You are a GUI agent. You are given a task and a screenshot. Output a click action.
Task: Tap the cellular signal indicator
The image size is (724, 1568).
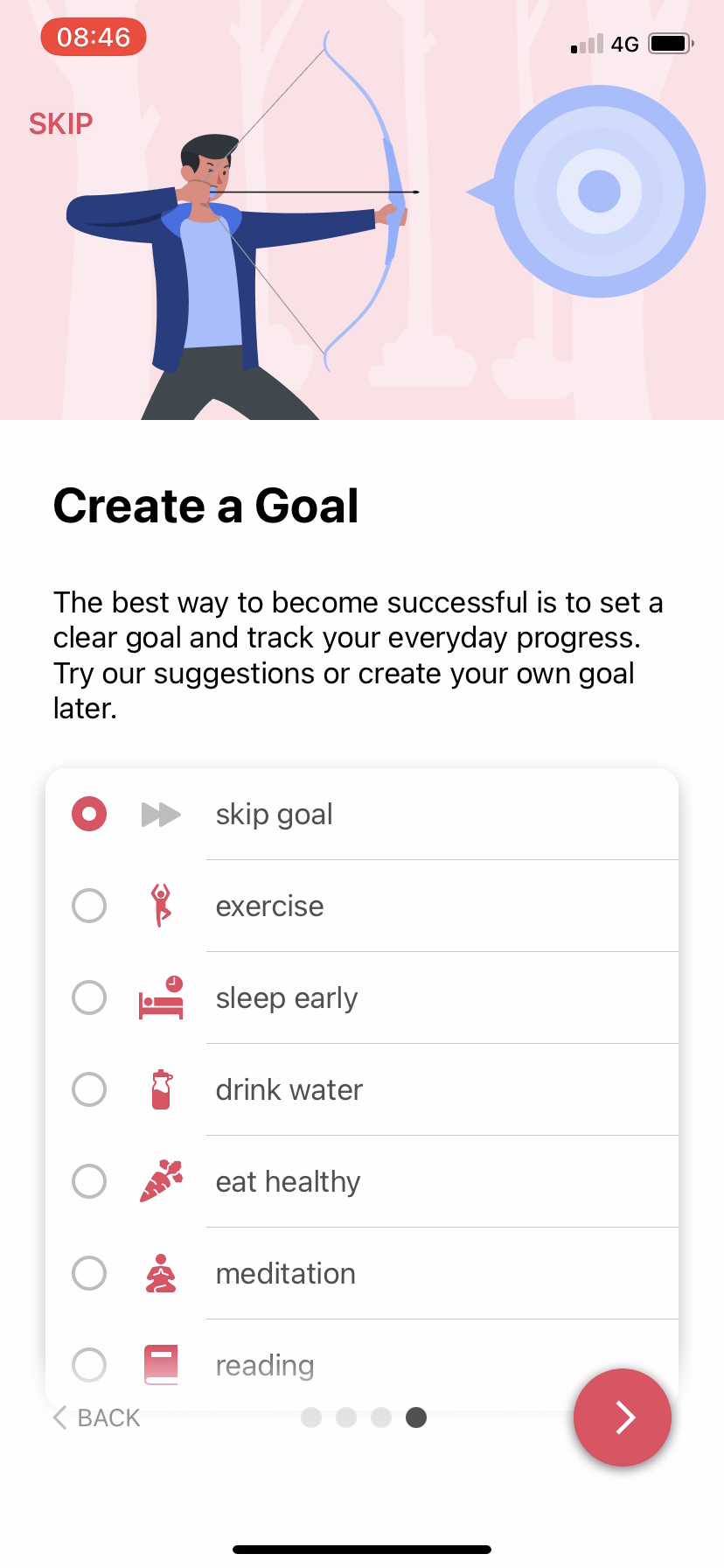pos(584,42)
